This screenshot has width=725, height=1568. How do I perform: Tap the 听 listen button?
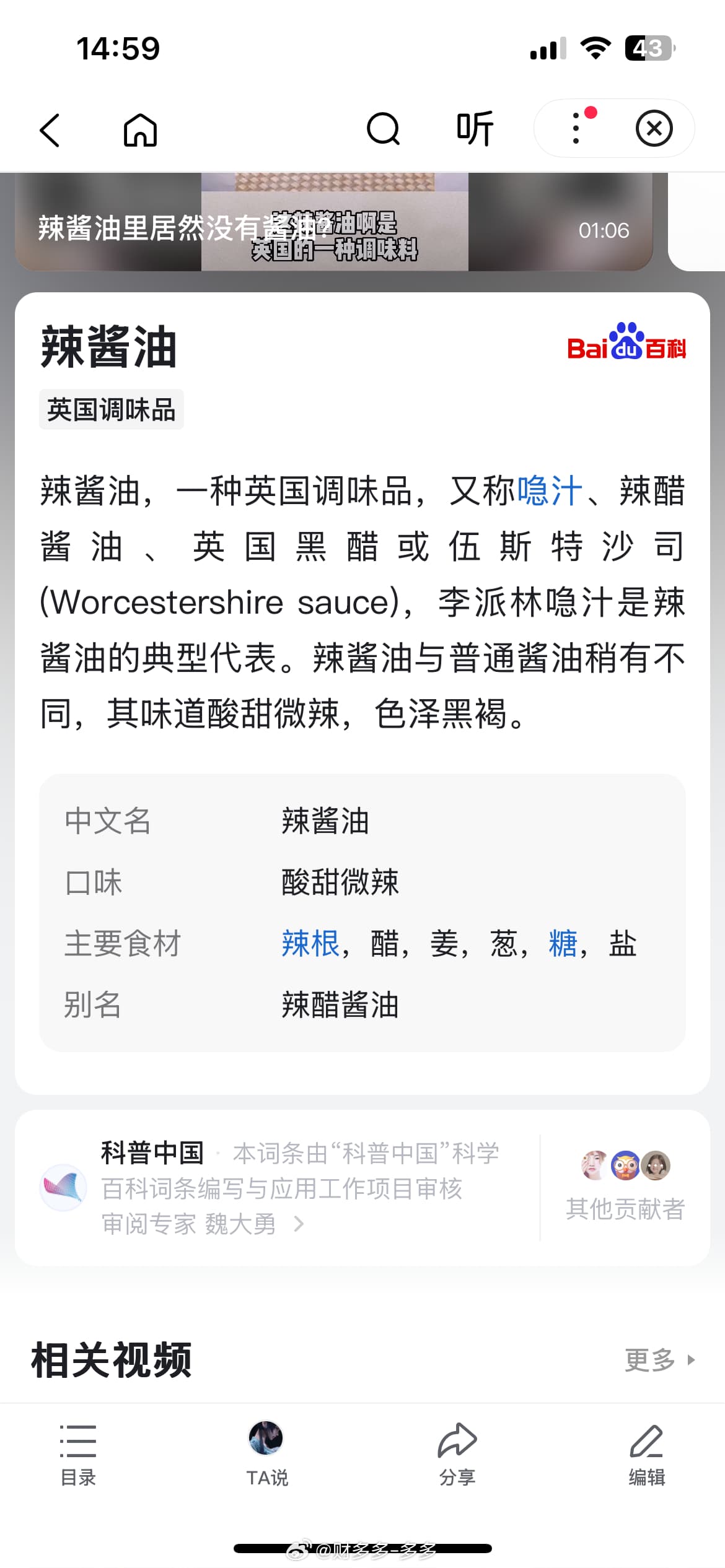[475, 129]
